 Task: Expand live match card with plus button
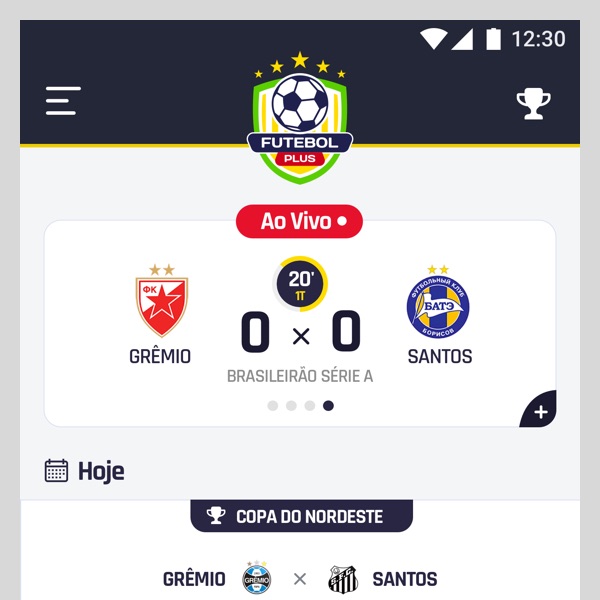540,411
